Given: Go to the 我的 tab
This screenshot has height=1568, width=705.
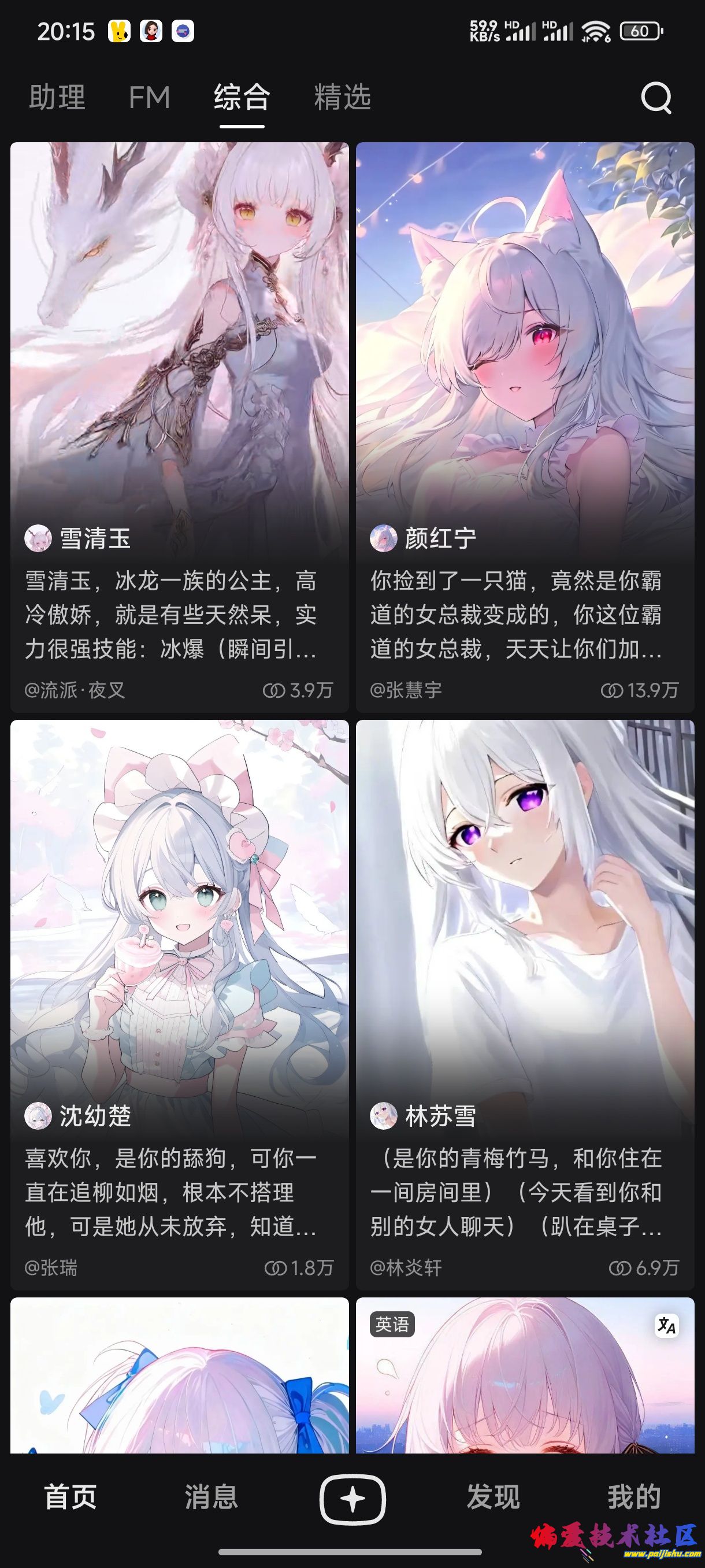Looking at the screenshot, I should coord(634,1497).
